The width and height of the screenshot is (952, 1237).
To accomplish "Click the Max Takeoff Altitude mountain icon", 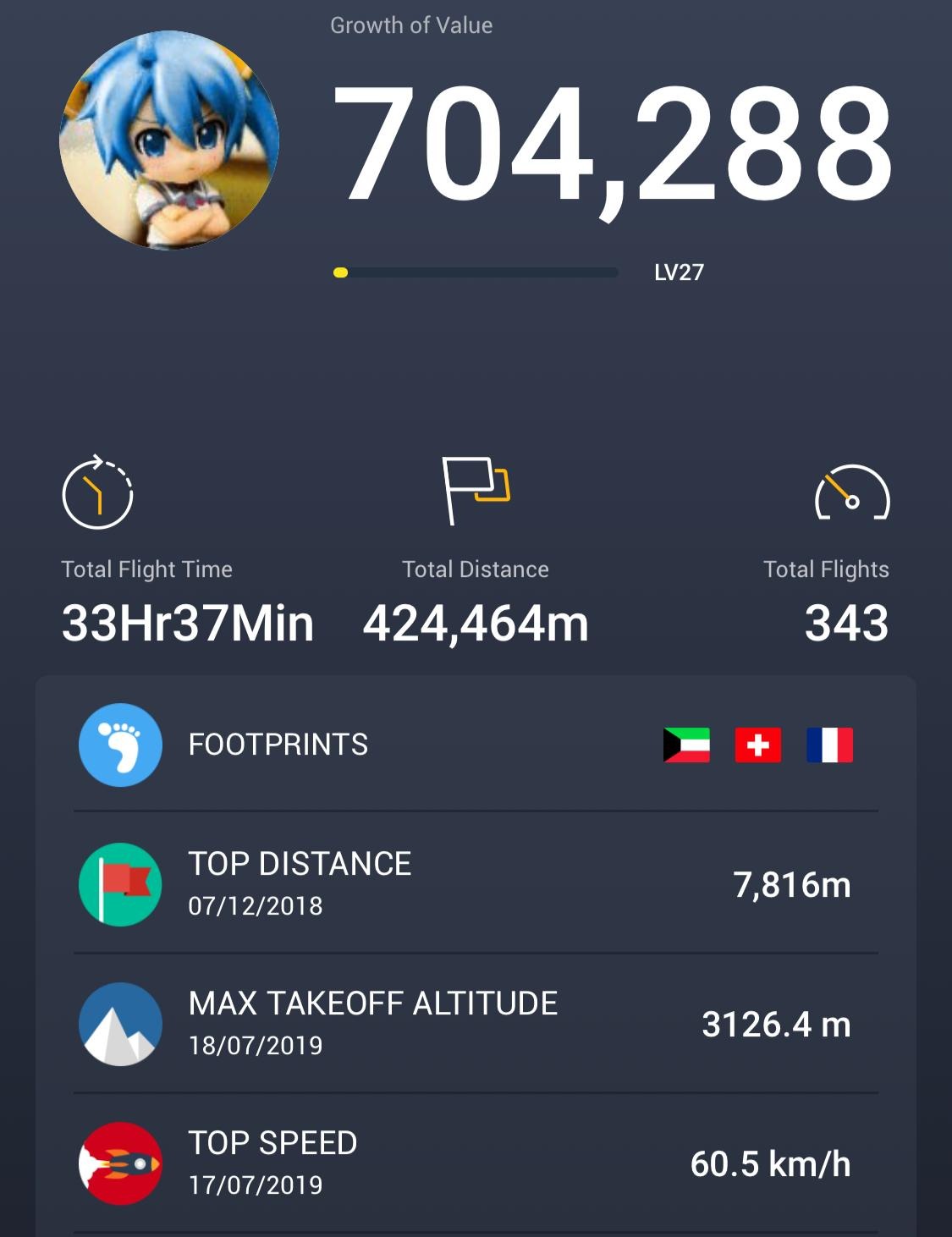I will point(120,1023).
